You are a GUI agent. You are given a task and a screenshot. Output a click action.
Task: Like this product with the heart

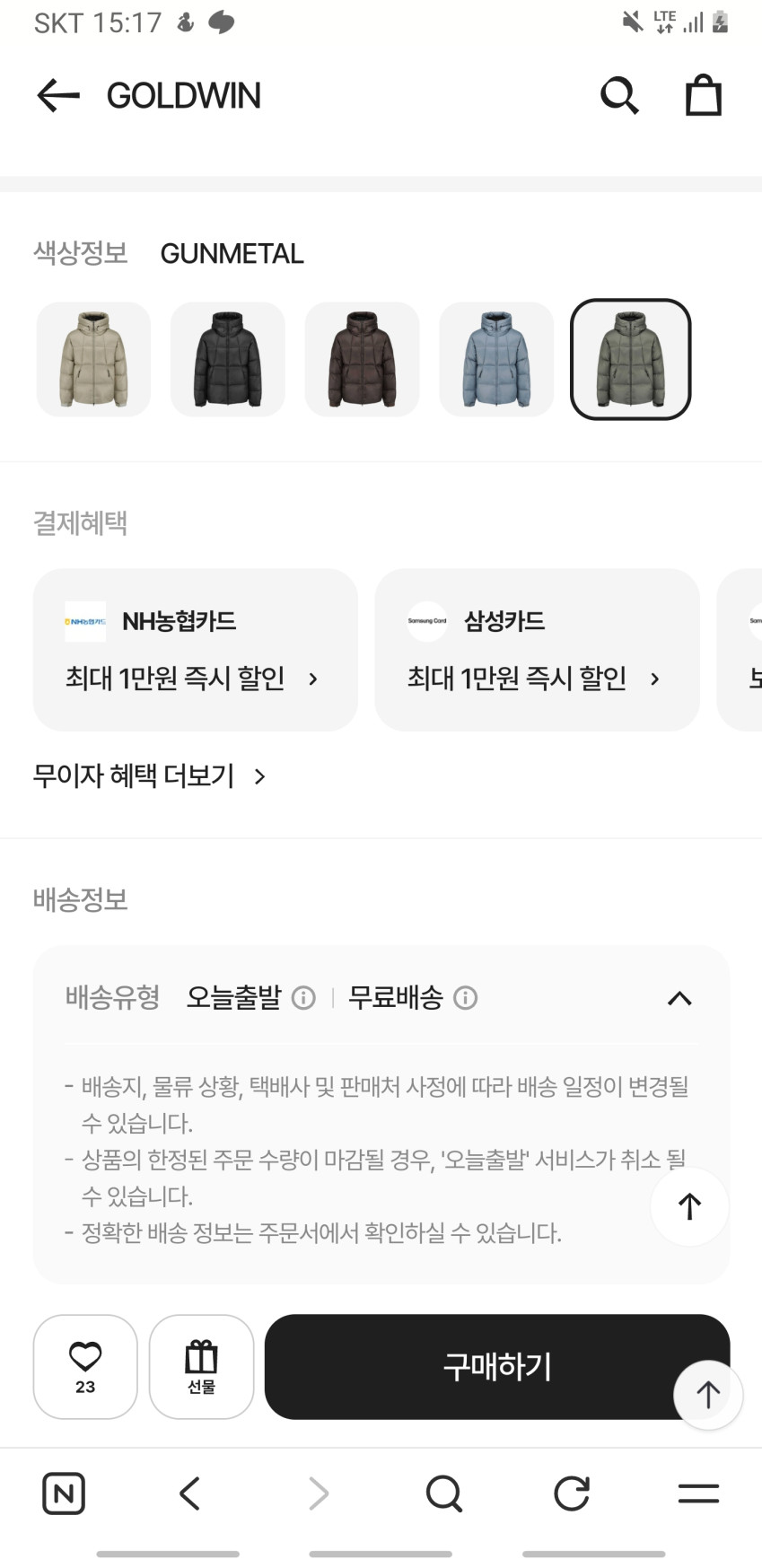point(85,1366)
